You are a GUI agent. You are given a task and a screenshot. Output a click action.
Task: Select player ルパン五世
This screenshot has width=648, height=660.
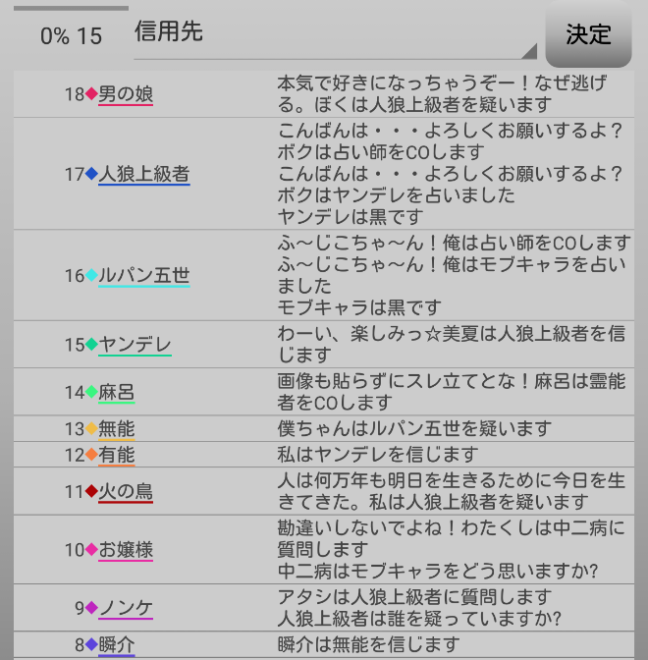(x=144, y=275)
